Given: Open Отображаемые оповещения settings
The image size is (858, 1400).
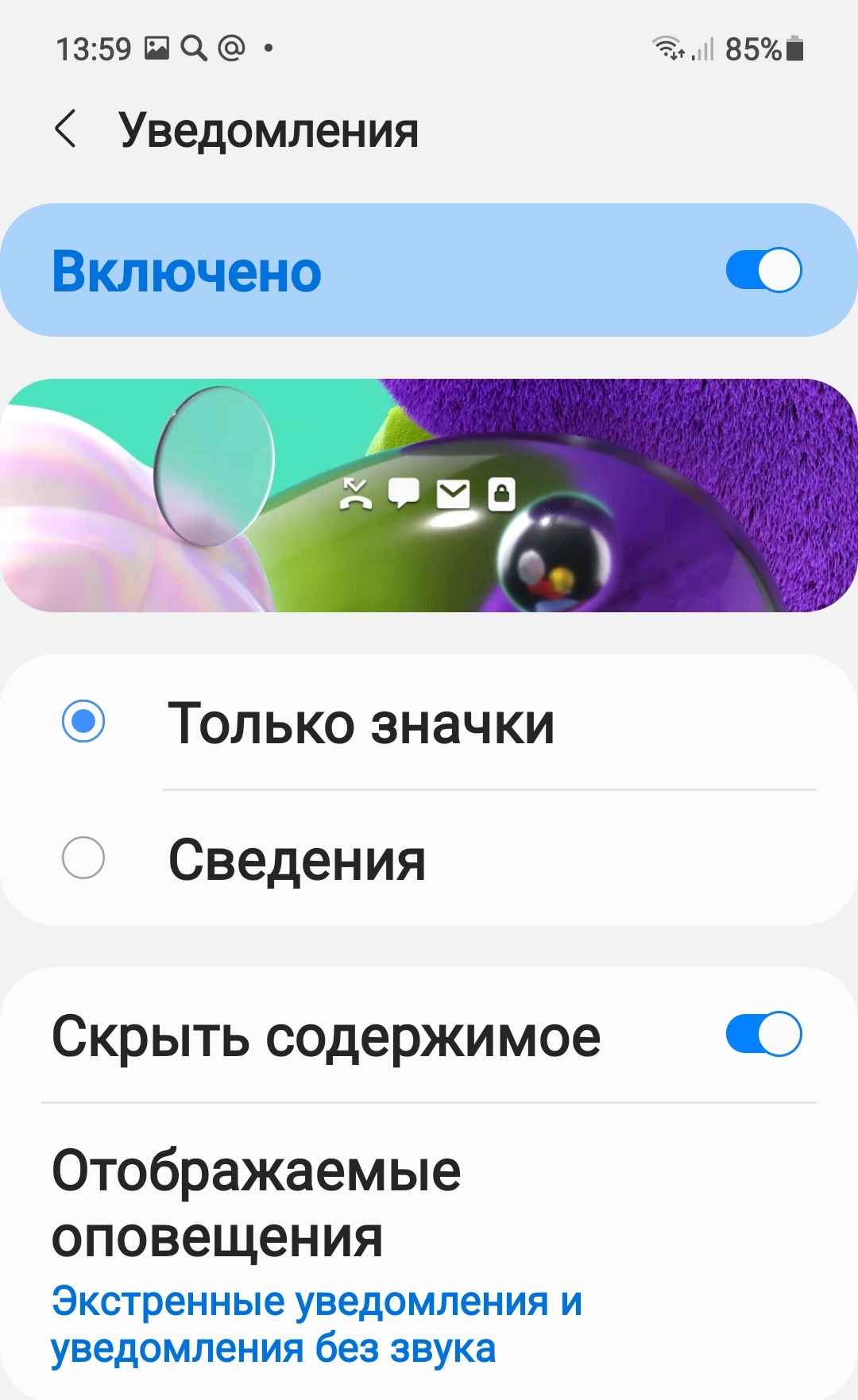Looking at the screenshot, I should pos(318,1251).
